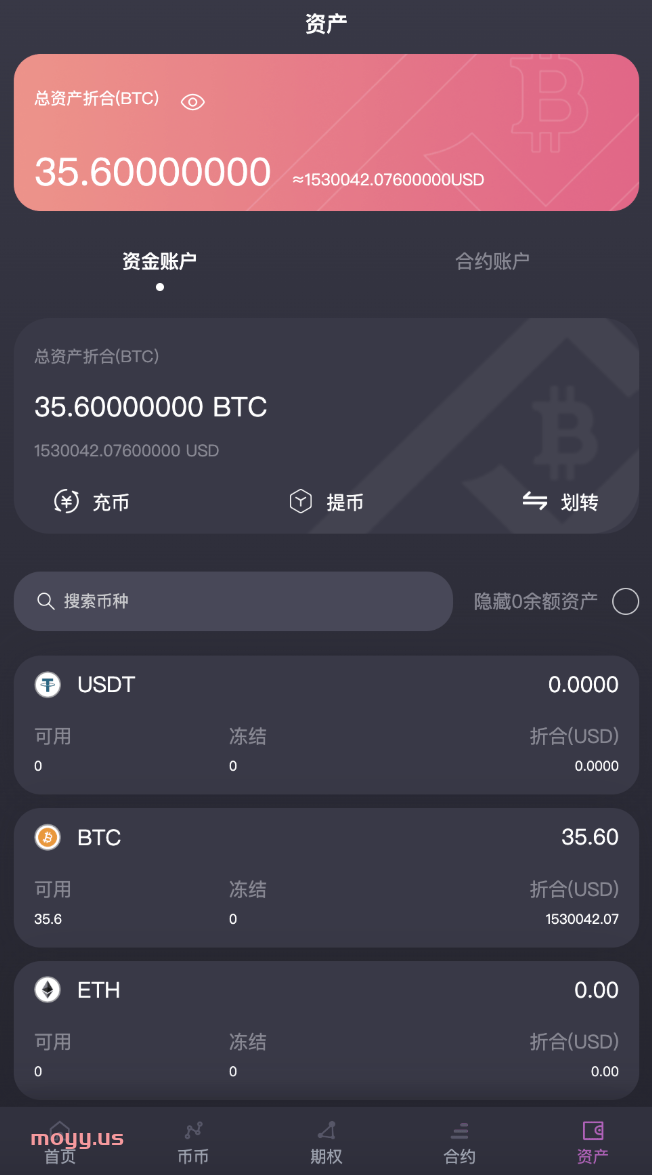Switch to the 合约账户 tab
This screenshot has height=1175, width=652.
click(492, 261)
